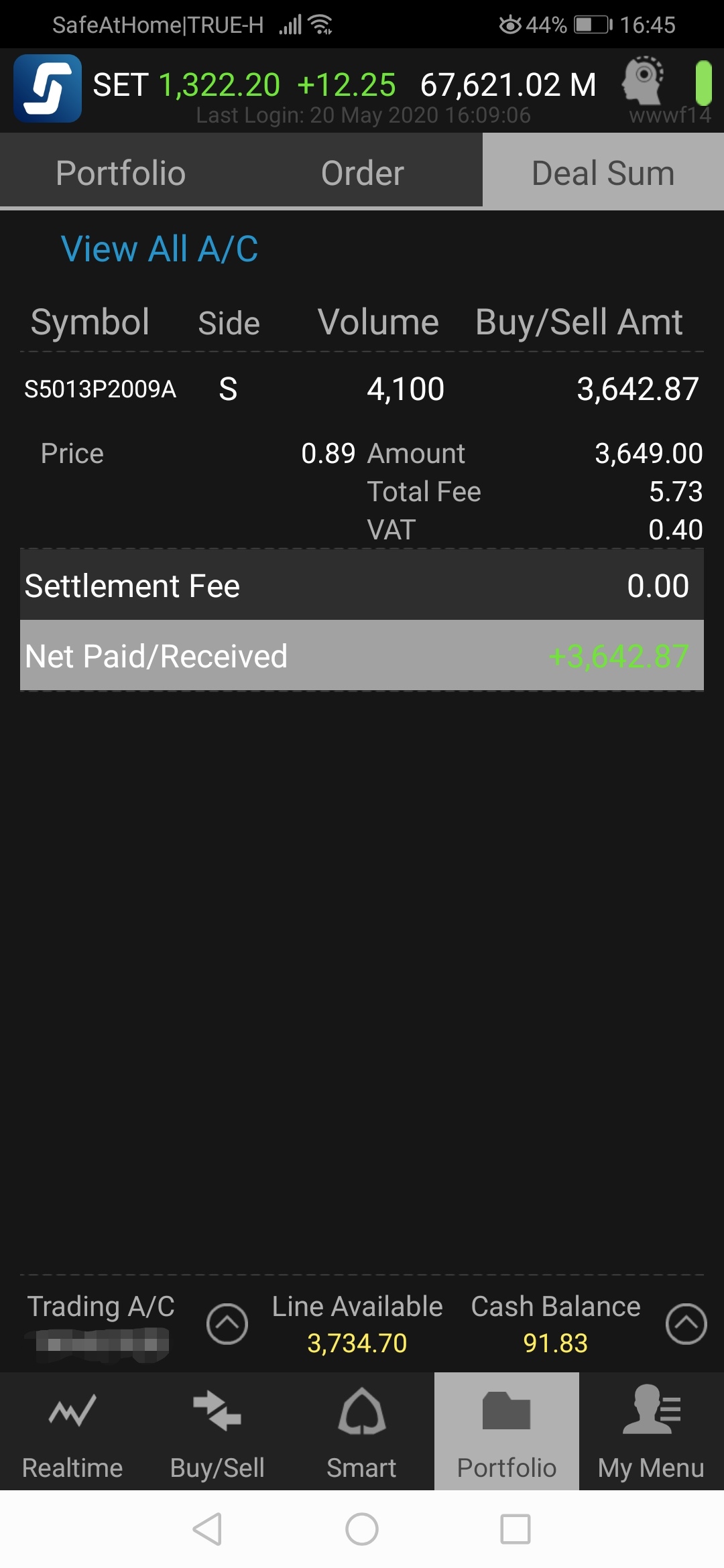The image size is (724, 1568).
Task: Open Portfolio in the bottom navigation bar
Action: (507, 1432)
